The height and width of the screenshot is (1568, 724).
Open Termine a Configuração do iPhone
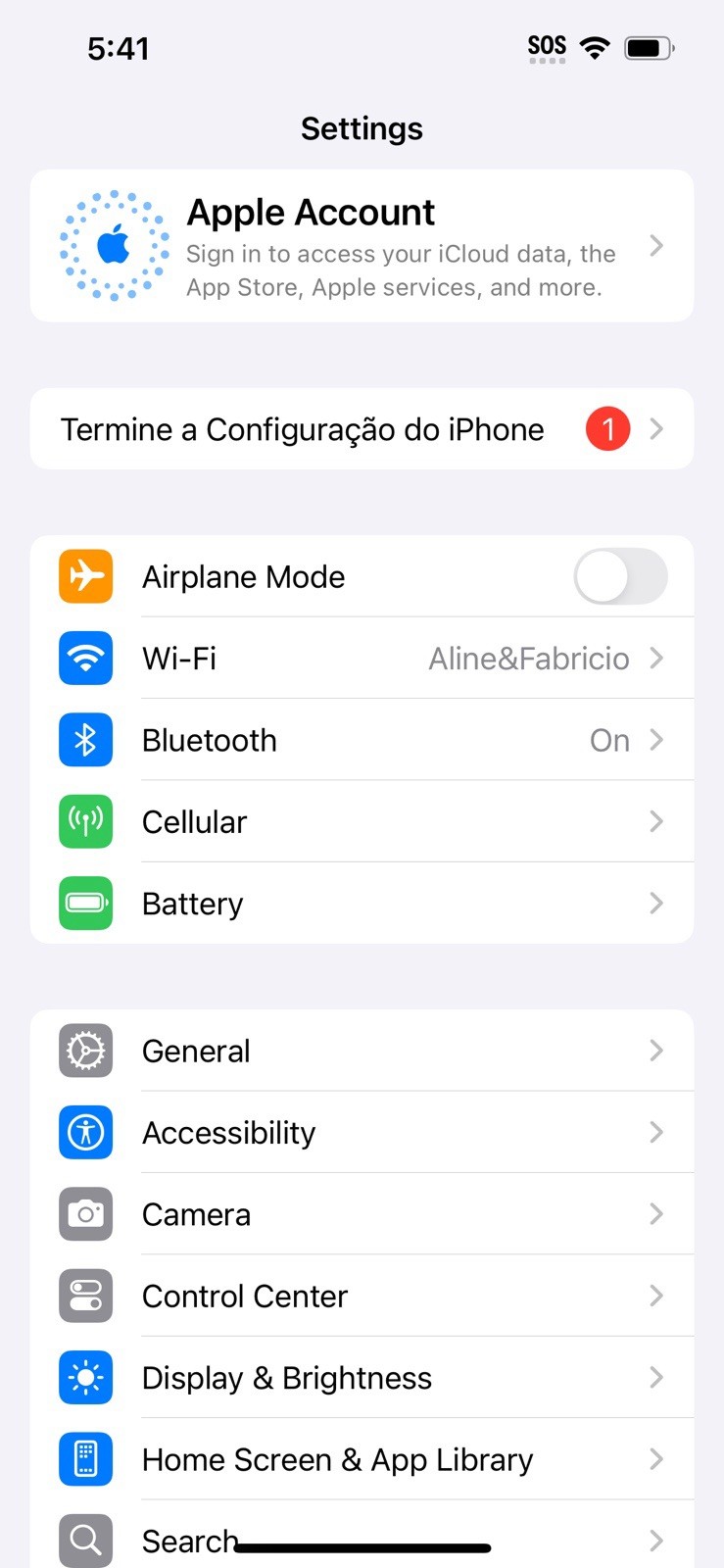362,429
